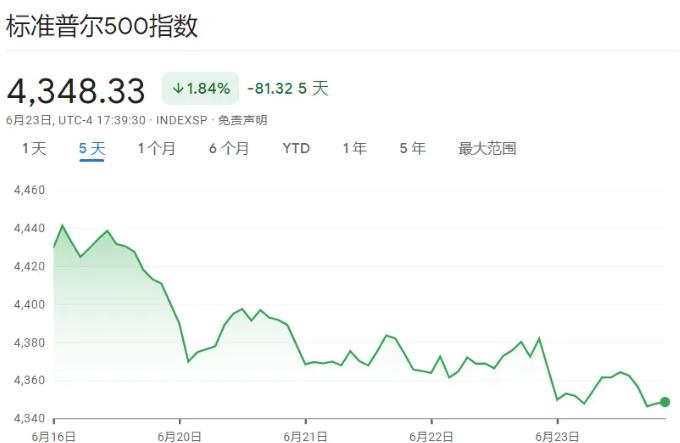Select the YTD range tab

coord(296,148)
